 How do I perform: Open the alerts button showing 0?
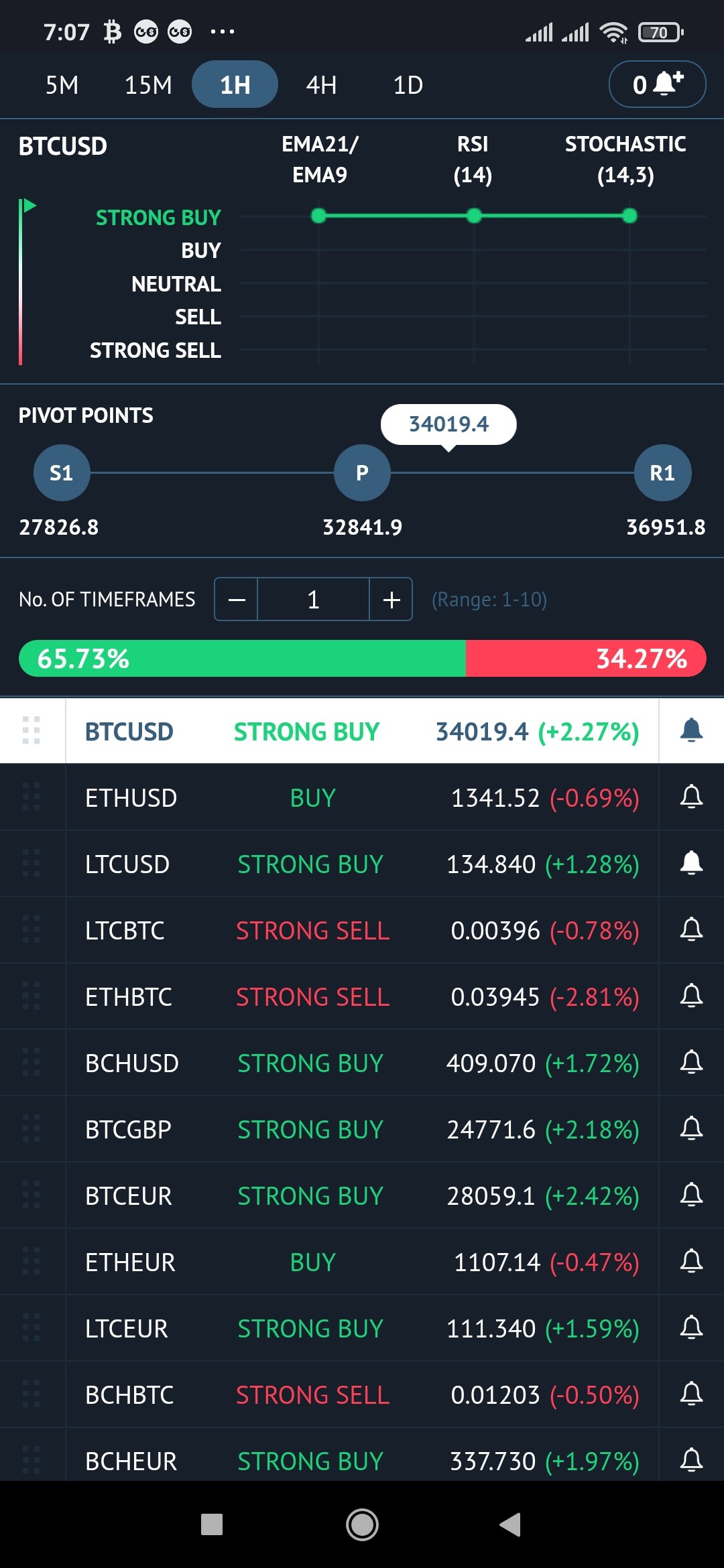(657, 84)
